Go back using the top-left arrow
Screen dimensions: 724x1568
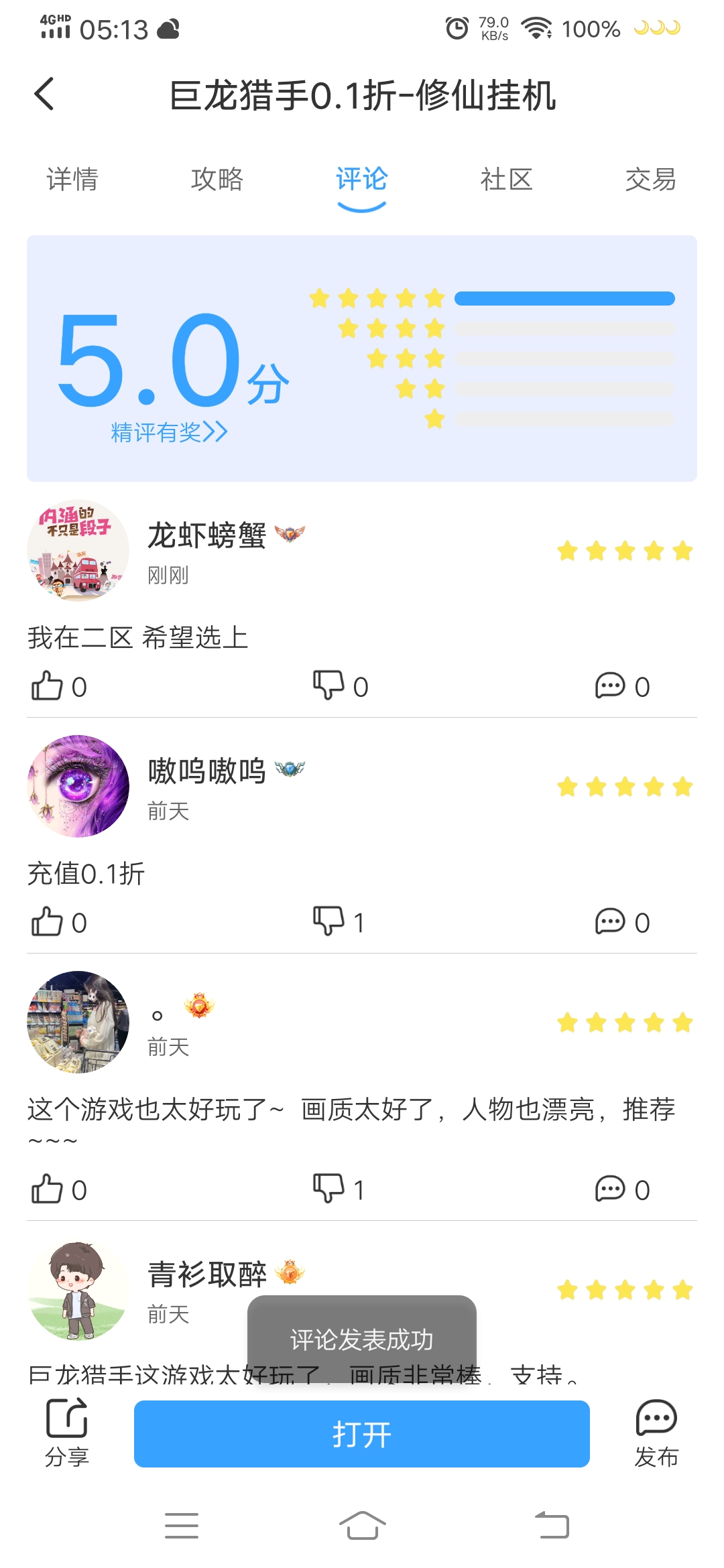pyautogui.click(x=44, y=94)
